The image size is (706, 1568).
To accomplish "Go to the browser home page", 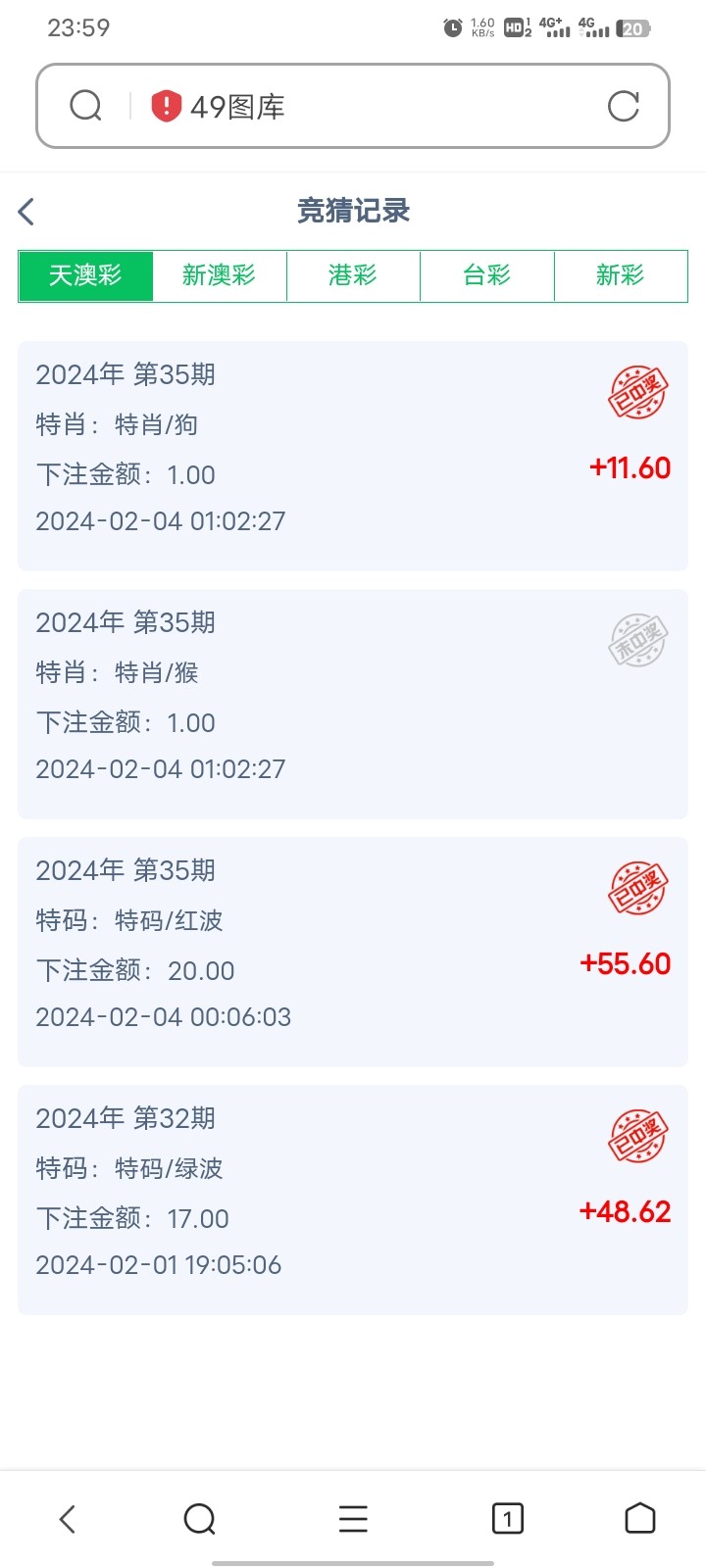I will pyautogui.click(x=640, y=1519).
